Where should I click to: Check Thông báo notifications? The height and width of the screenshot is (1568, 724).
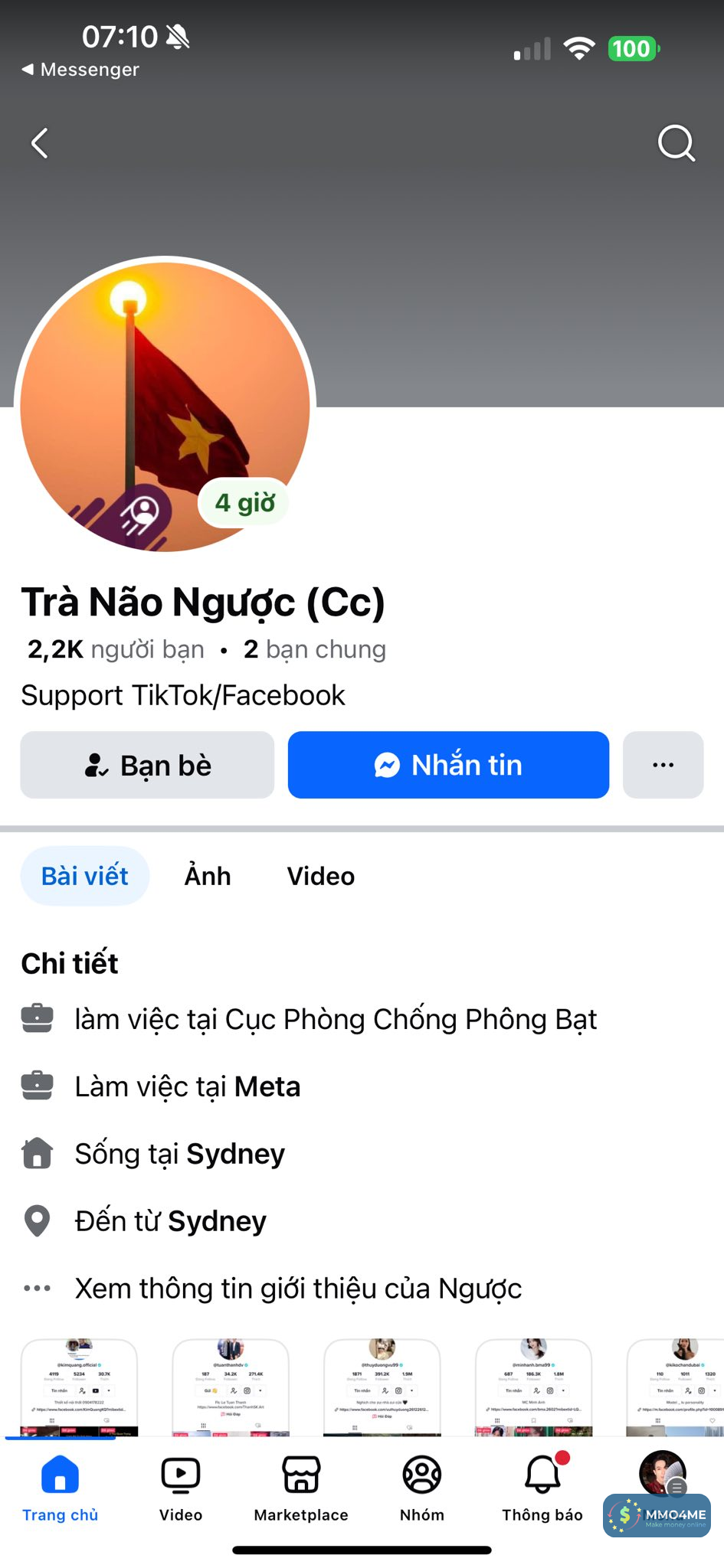[x=542, y=1489]
